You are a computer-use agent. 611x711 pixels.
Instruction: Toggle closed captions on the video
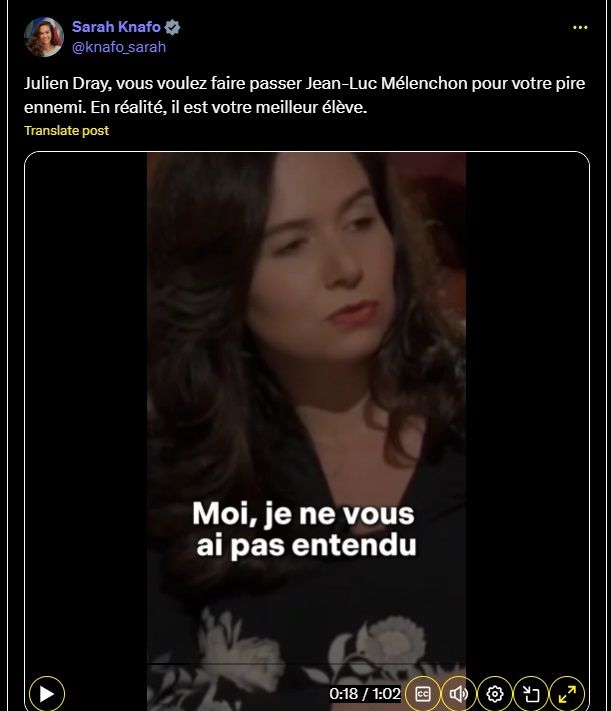pos(423,693)
